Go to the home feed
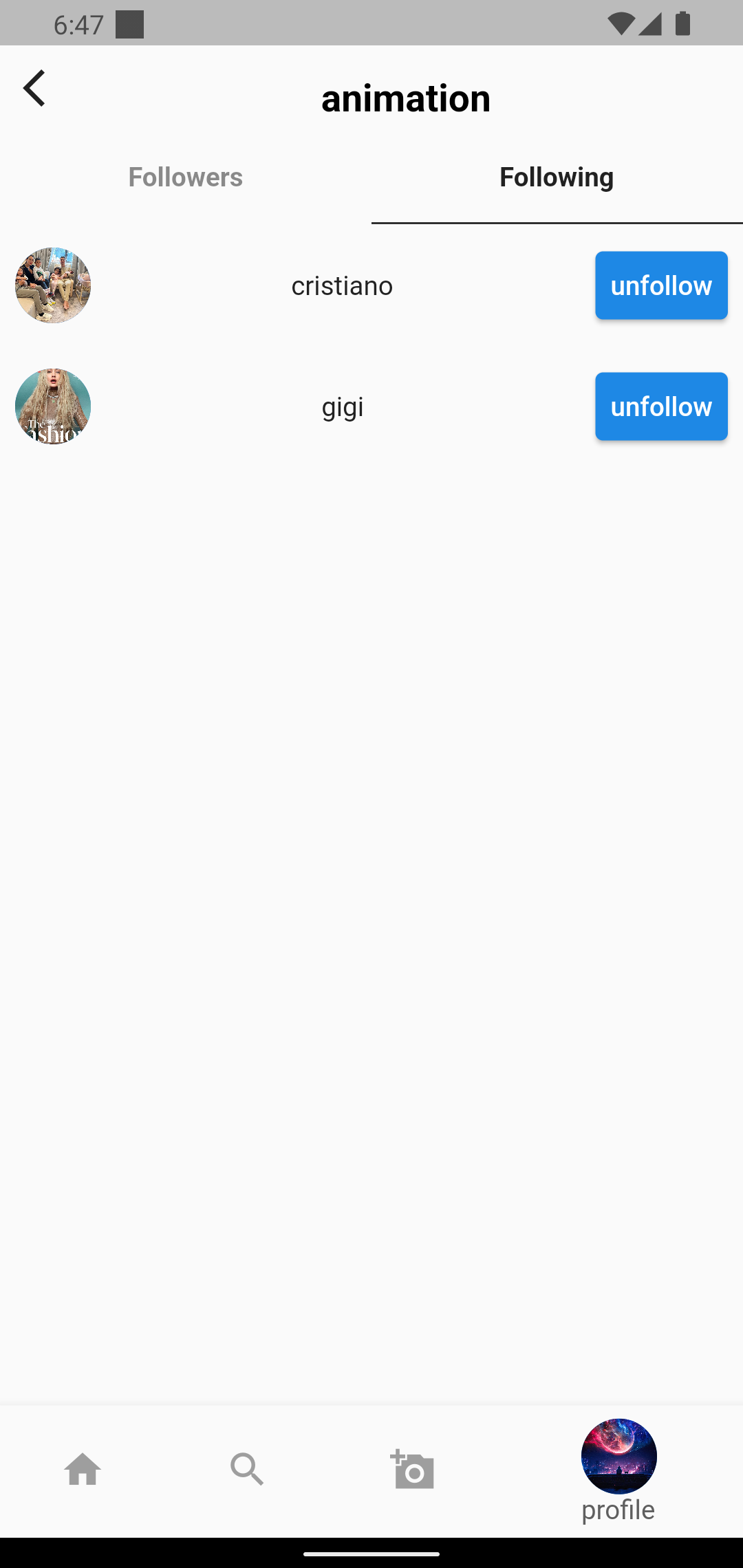 pos(83,1470)
